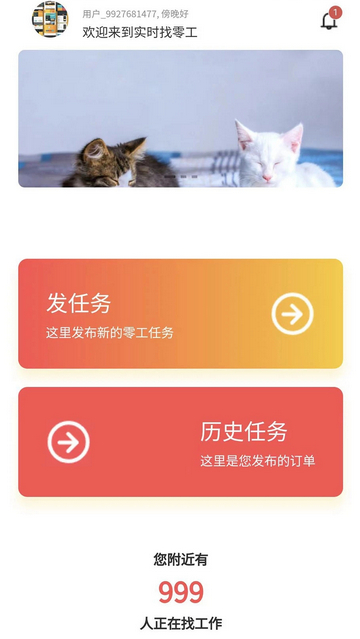Open the 发任务 card

(180, 313)
